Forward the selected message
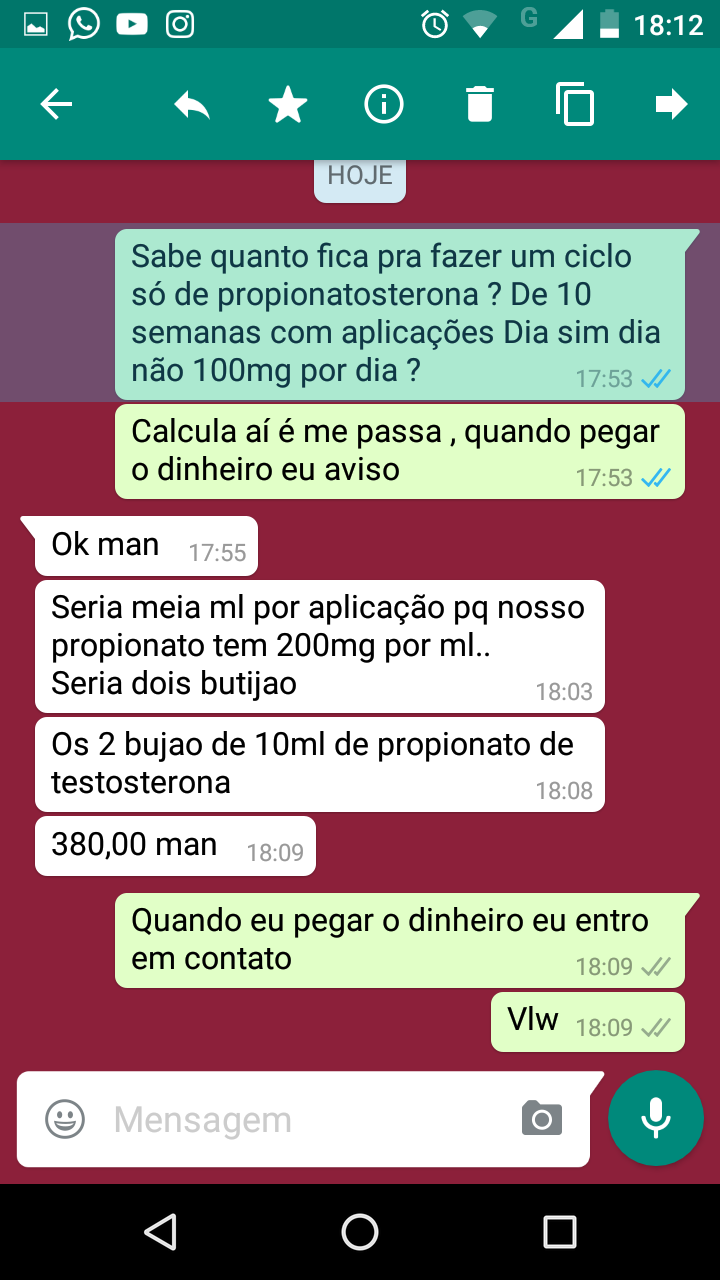720x1280 pixels. coord(671,104)
